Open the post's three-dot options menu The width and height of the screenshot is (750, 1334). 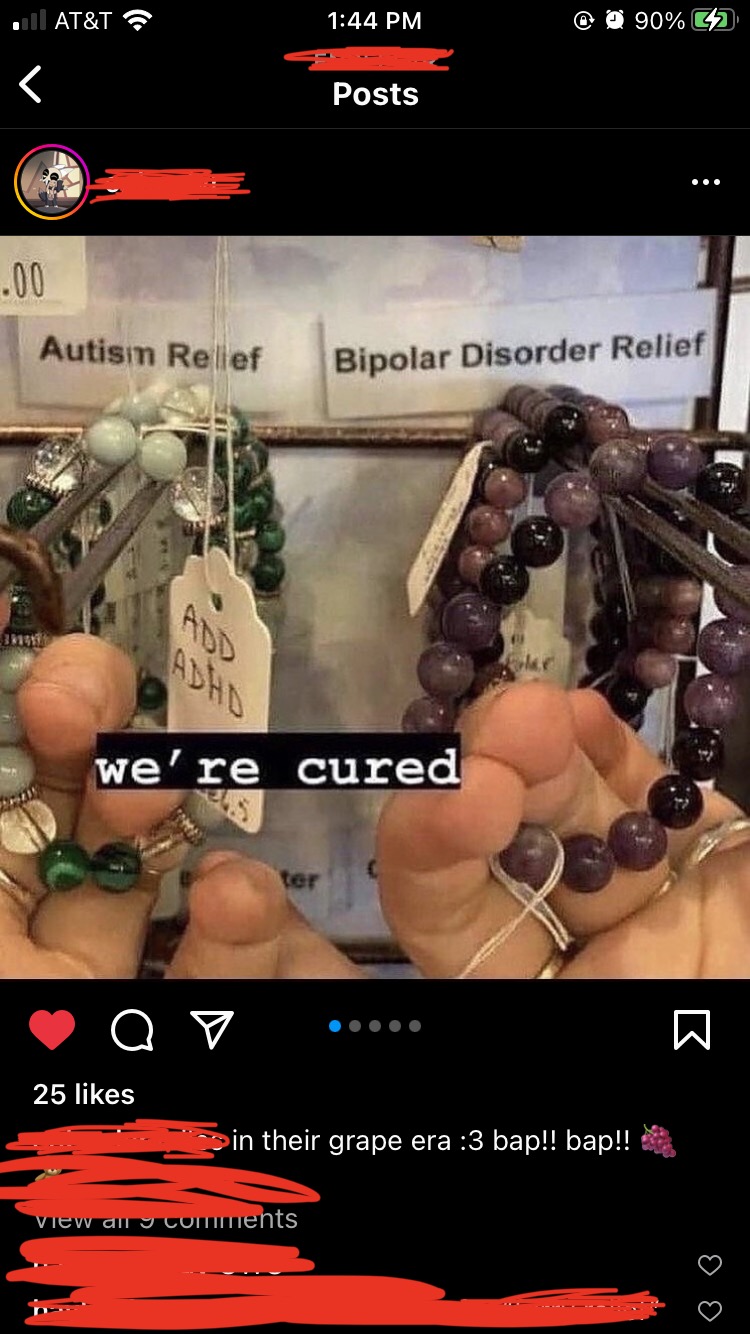[705, 182]
